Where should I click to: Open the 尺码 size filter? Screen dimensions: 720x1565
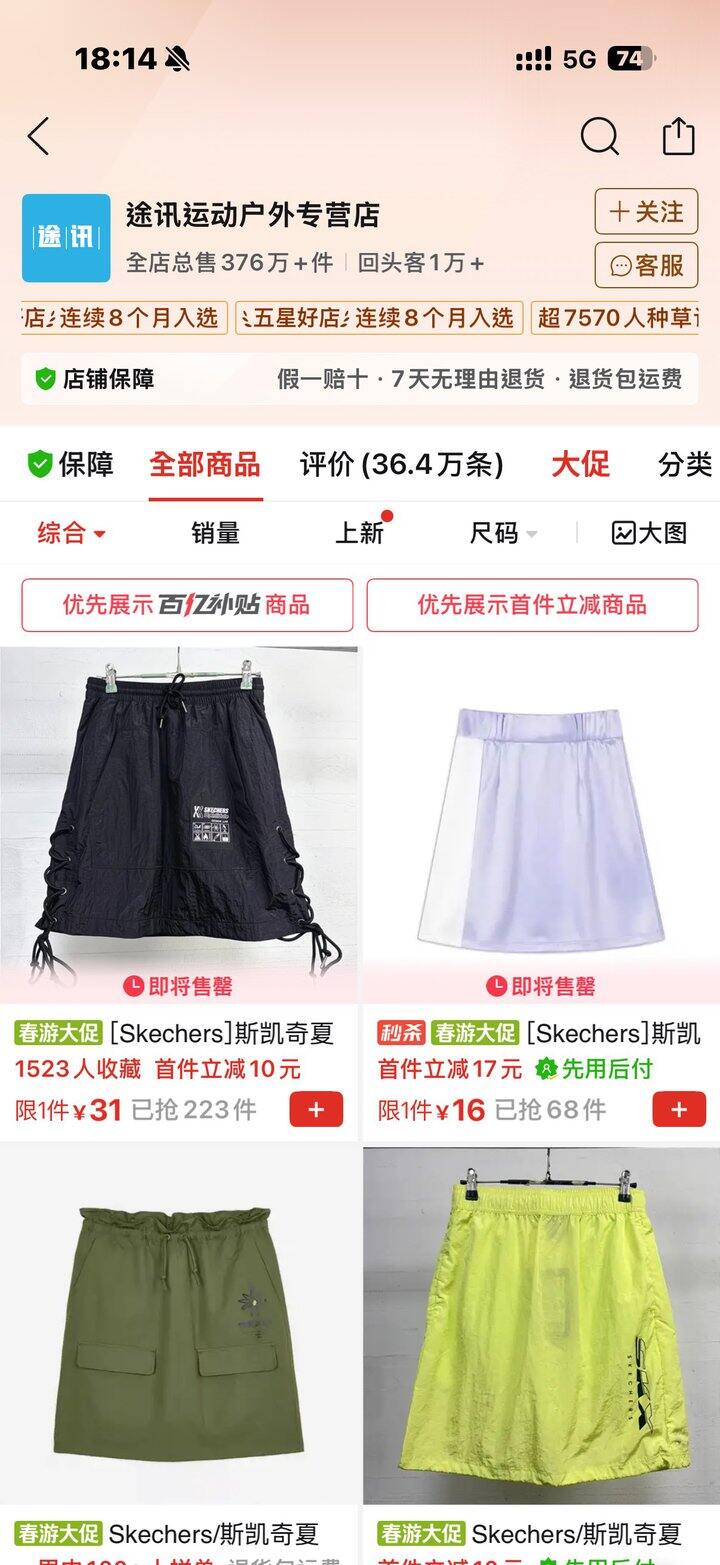503,533
